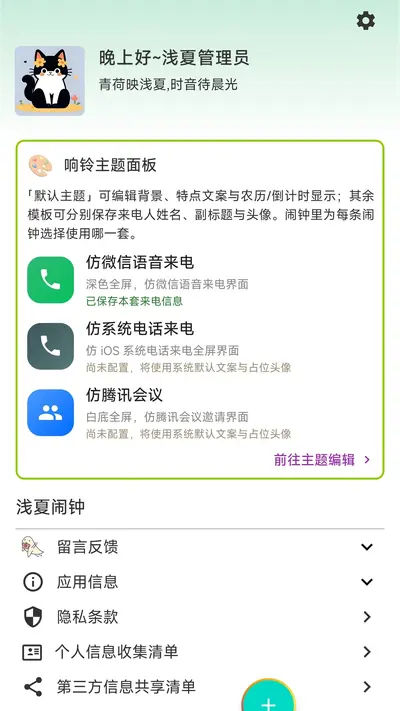
Task: Add a new alarm with plus button
Action: tap(268, 696)
